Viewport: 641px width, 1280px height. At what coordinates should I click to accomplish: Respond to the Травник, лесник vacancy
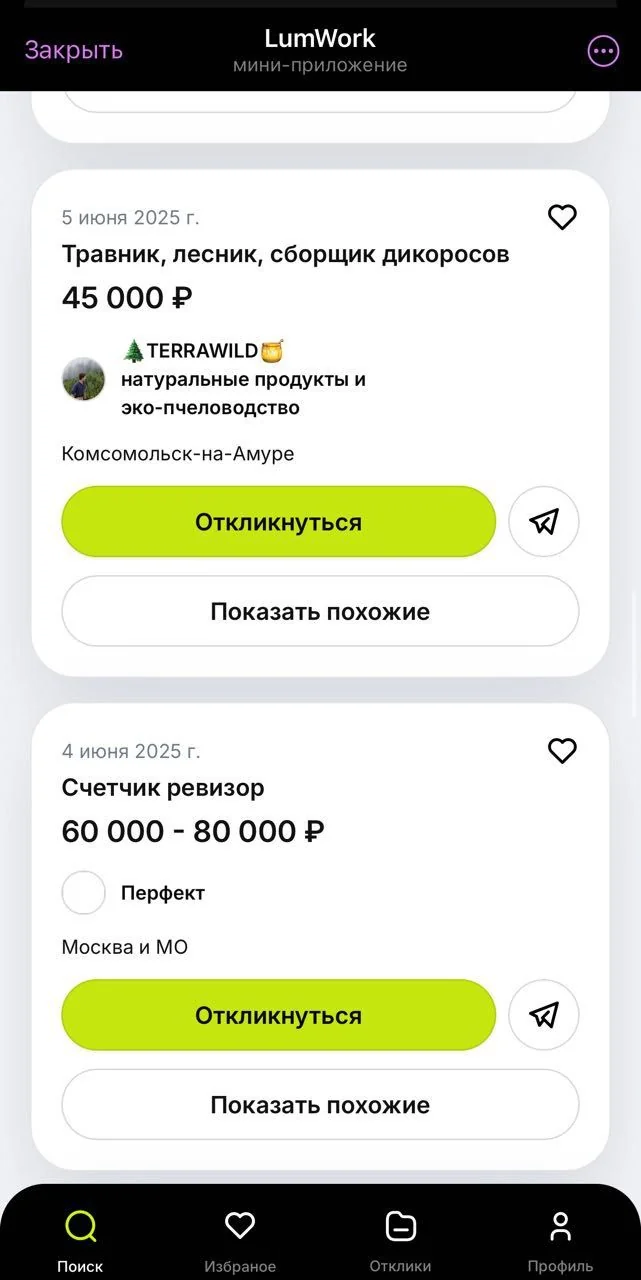(x=279, y=522)
